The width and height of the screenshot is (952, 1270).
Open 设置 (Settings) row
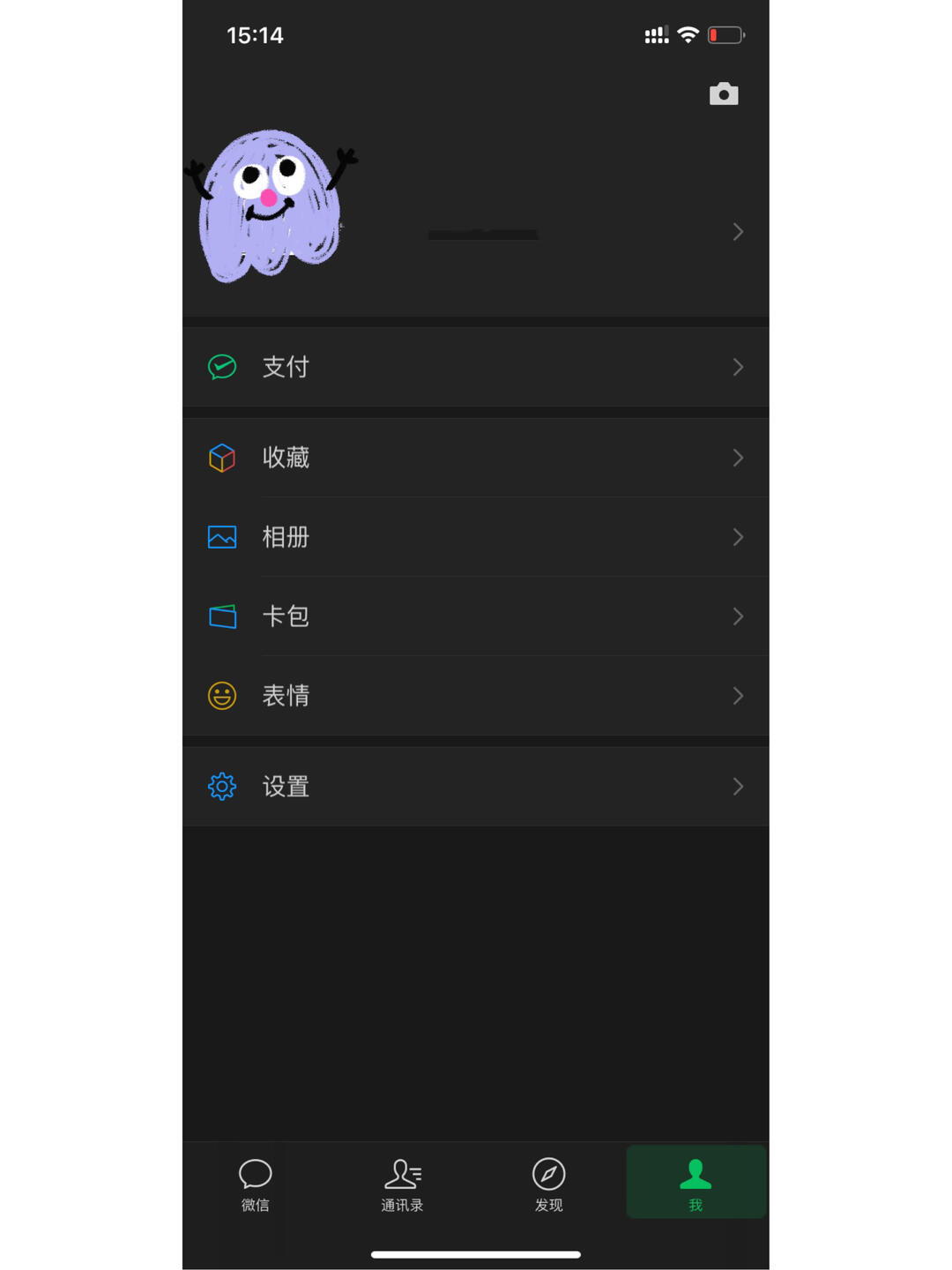[475, 787]
